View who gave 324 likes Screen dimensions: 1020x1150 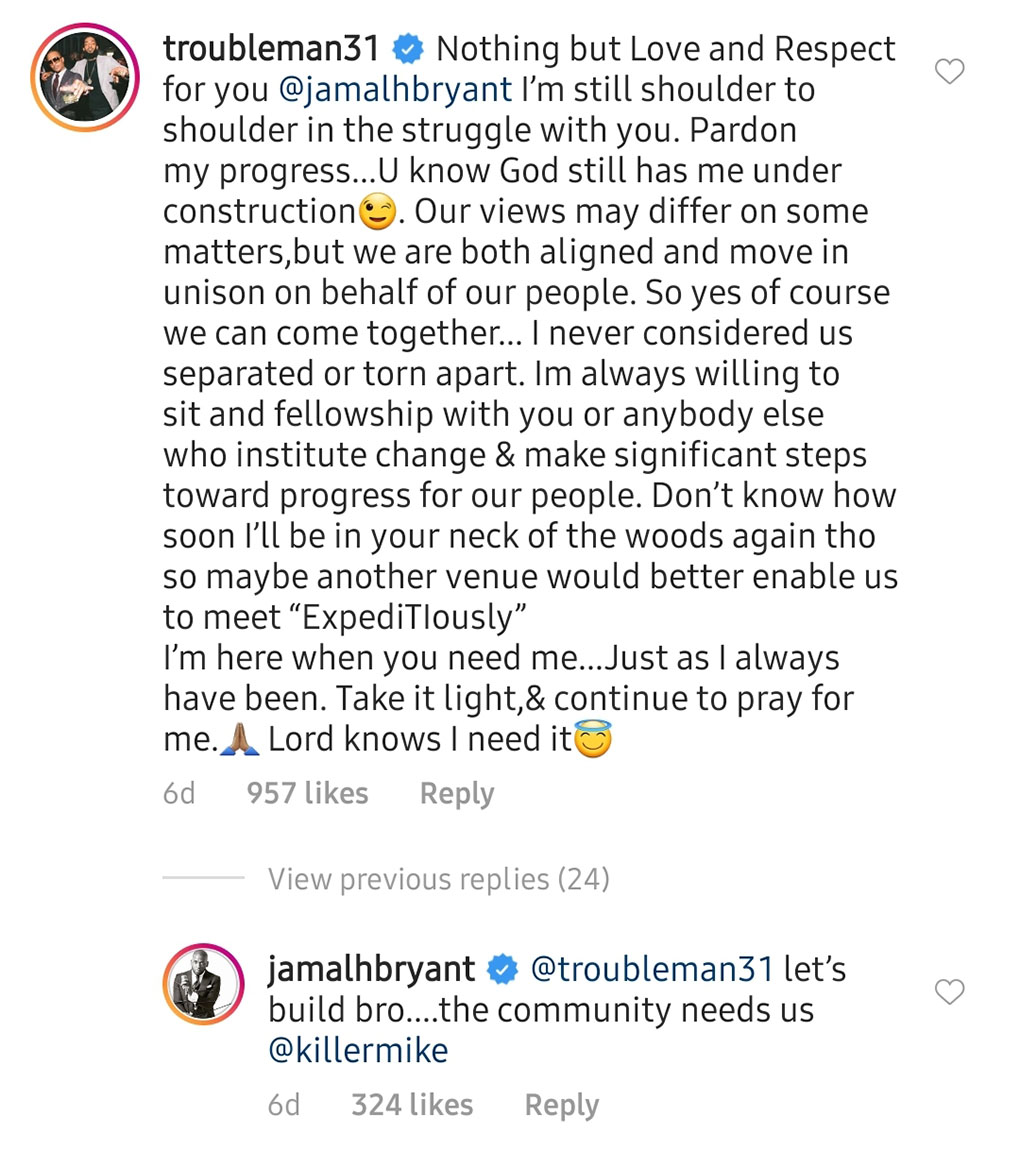[412, 1105]
